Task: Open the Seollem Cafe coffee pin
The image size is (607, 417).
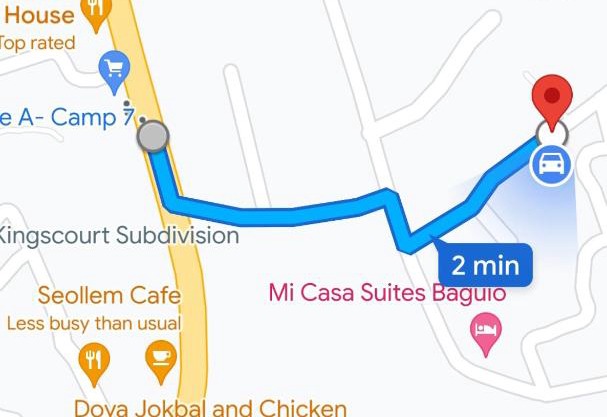Action: [160, 360]
